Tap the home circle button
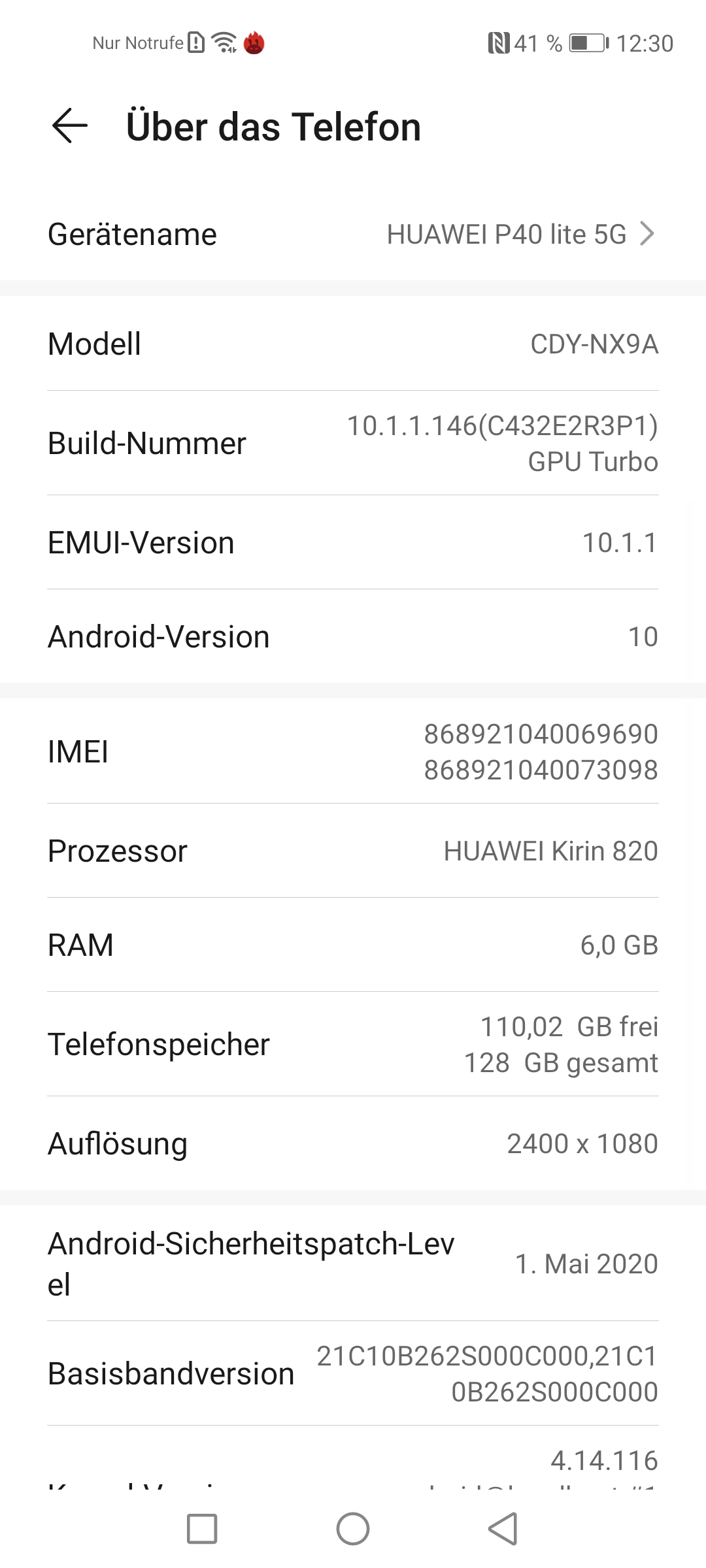706x1568 pixels. click(x=353, y=1529)
